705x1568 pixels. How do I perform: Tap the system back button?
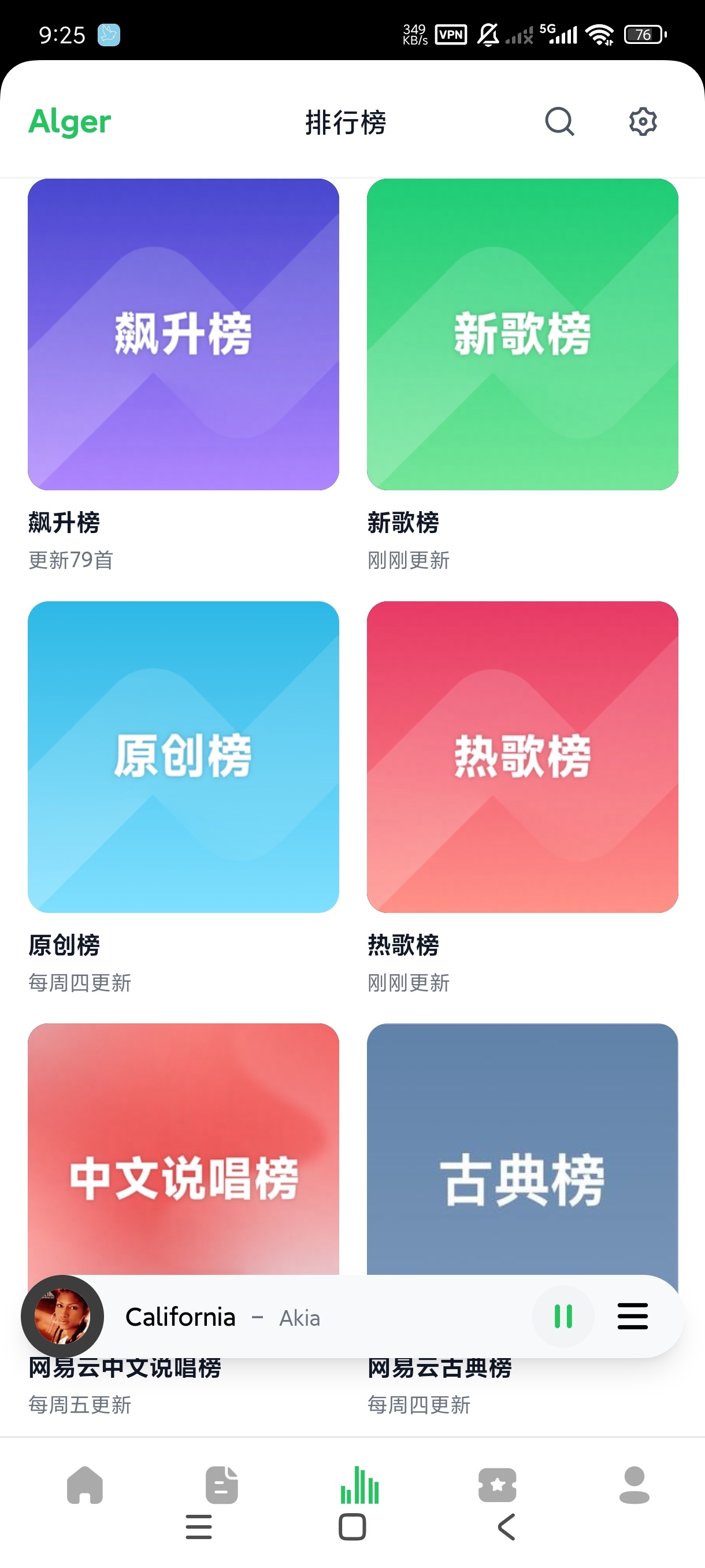(506, 1526)
